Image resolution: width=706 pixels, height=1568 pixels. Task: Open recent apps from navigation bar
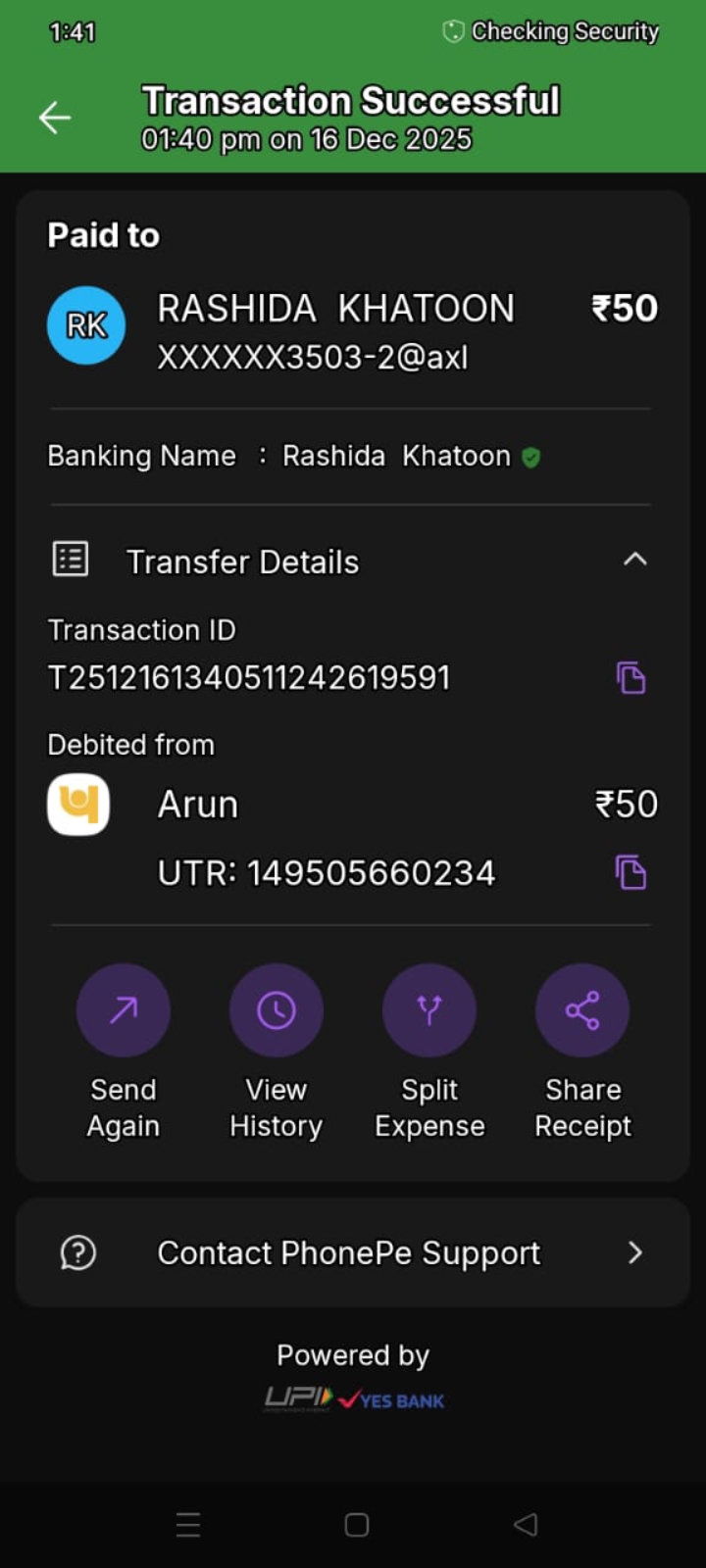[x=188, y=1525]
